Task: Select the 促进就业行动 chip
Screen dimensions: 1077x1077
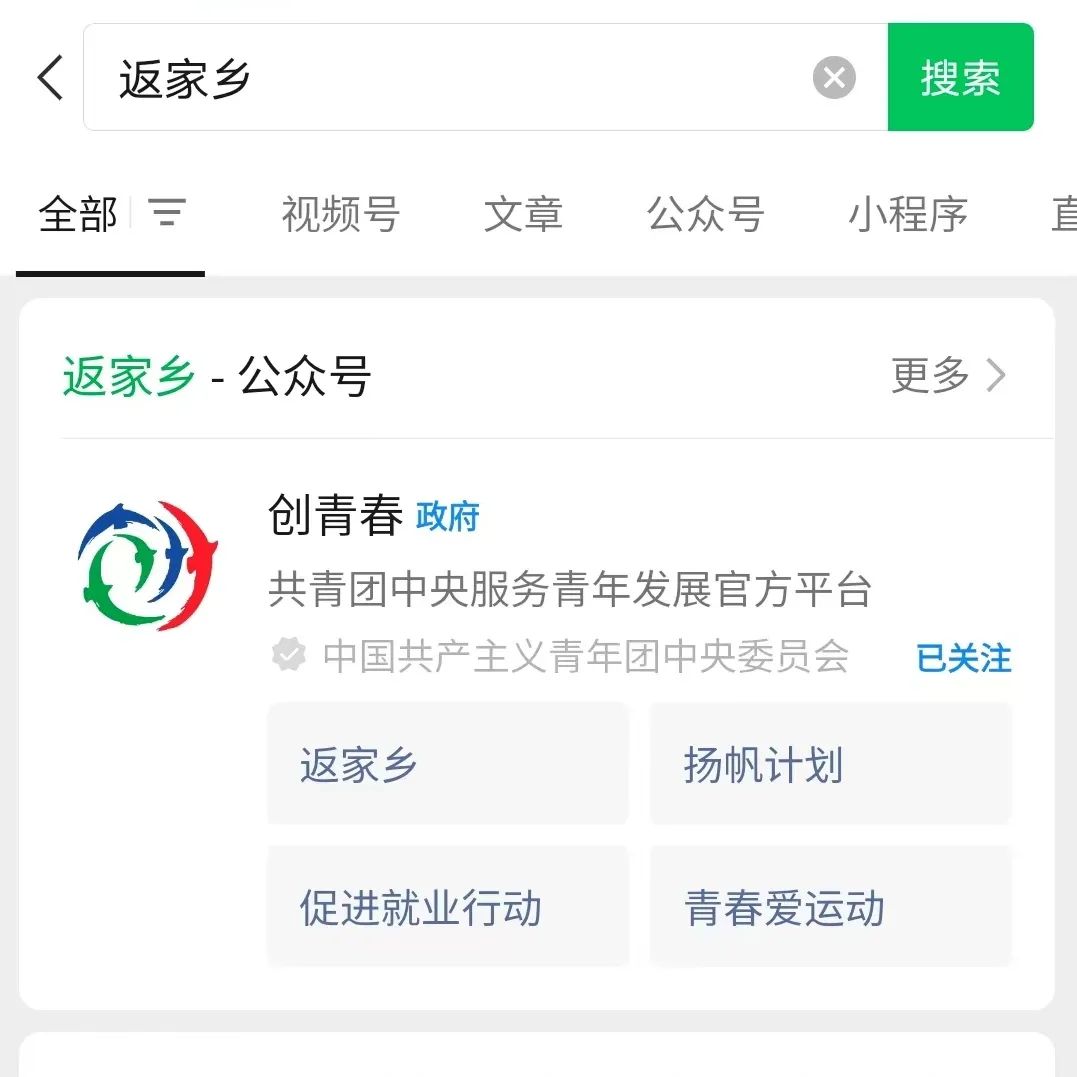Action: (447, 907)
